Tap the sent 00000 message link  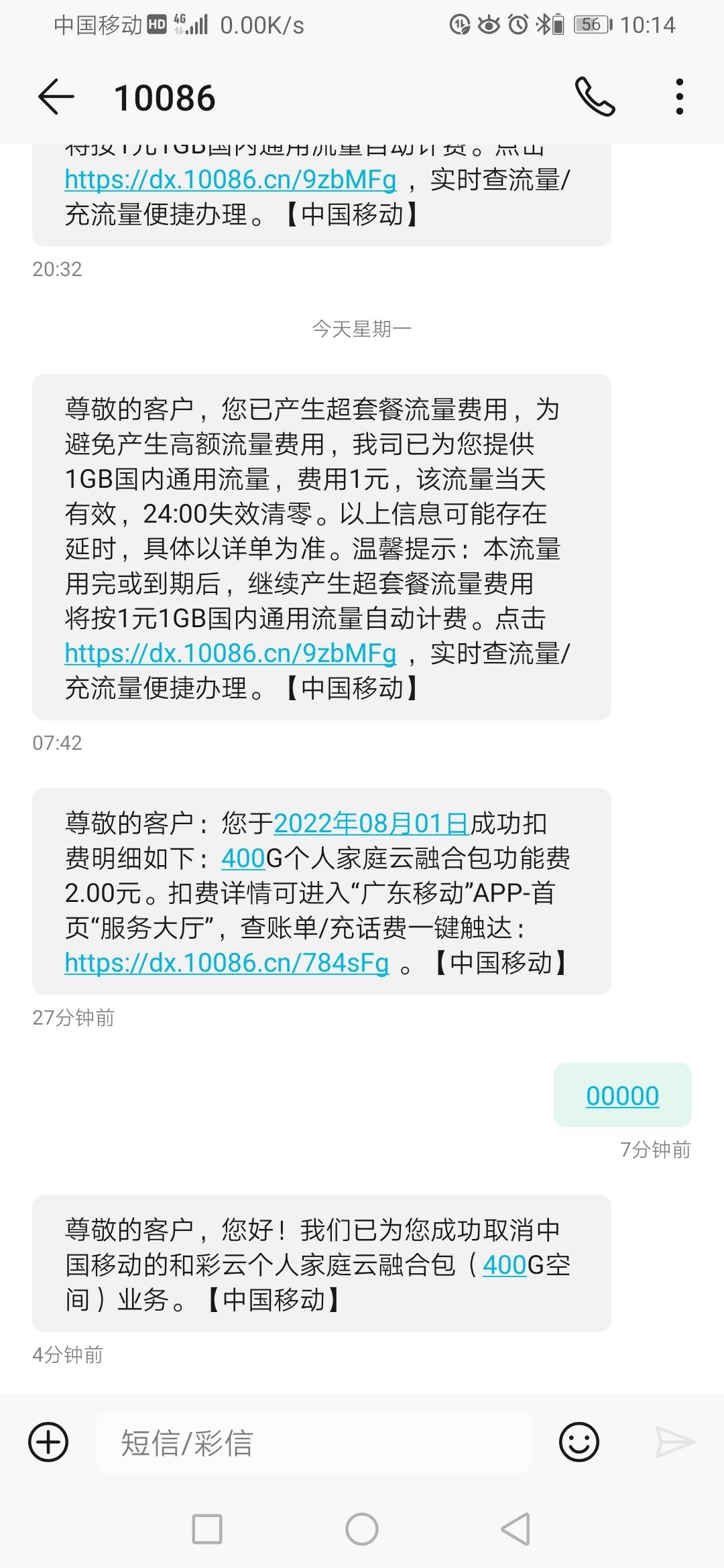(623, 1096)
